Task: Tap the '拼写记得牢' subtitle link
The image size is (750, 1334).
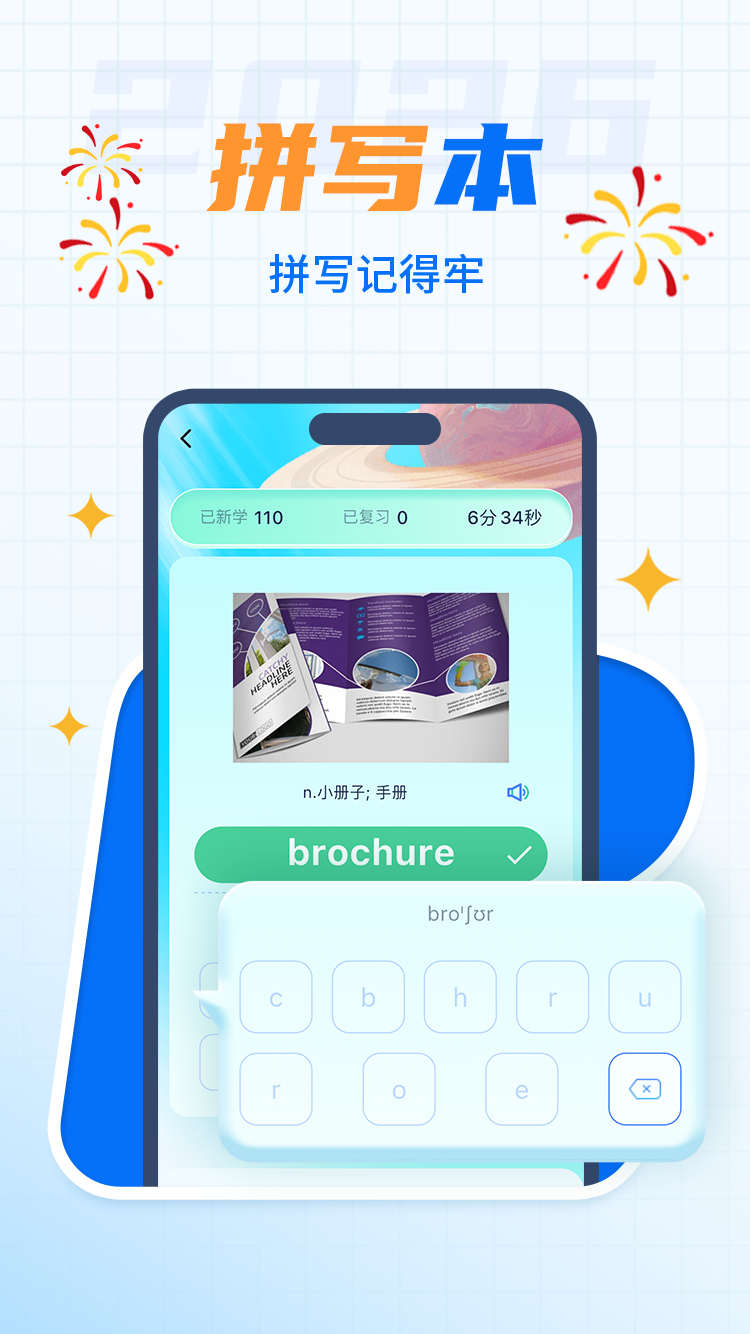Action: (375, 274)
